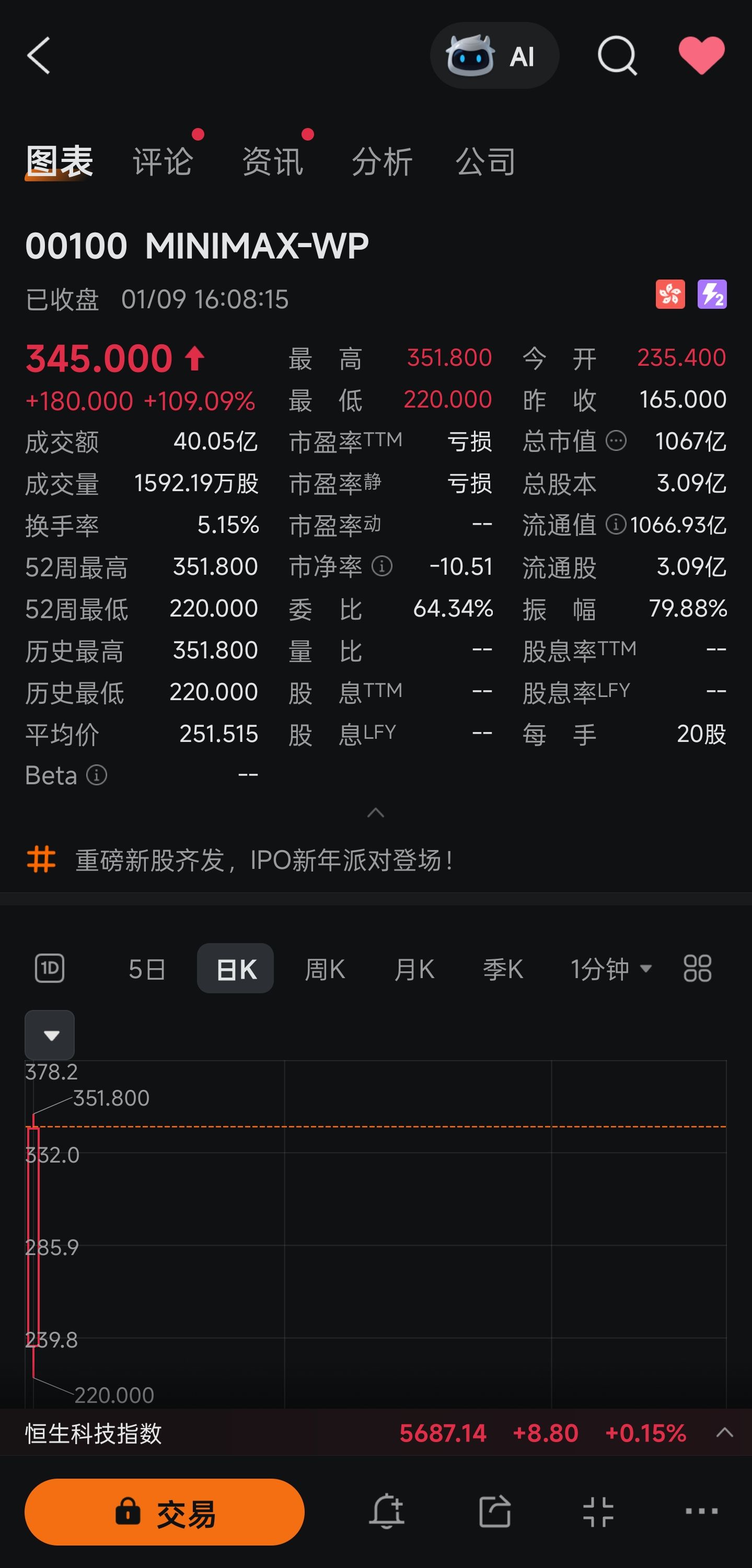Viewport: 752px width, 1568px height.
Task: View the 公司 tab
Action: pyautogui.click(x=485, y=162)
